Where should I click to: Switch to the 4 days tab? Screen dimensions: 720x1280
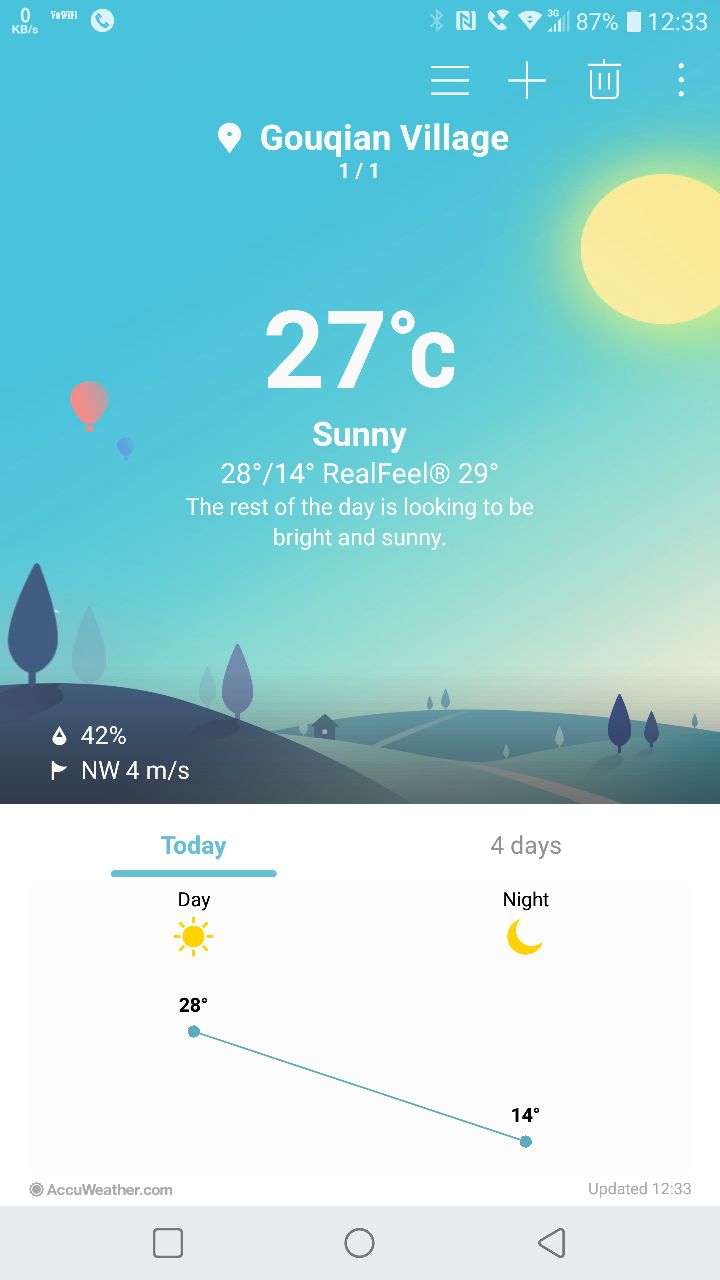[x=526, y=846]
